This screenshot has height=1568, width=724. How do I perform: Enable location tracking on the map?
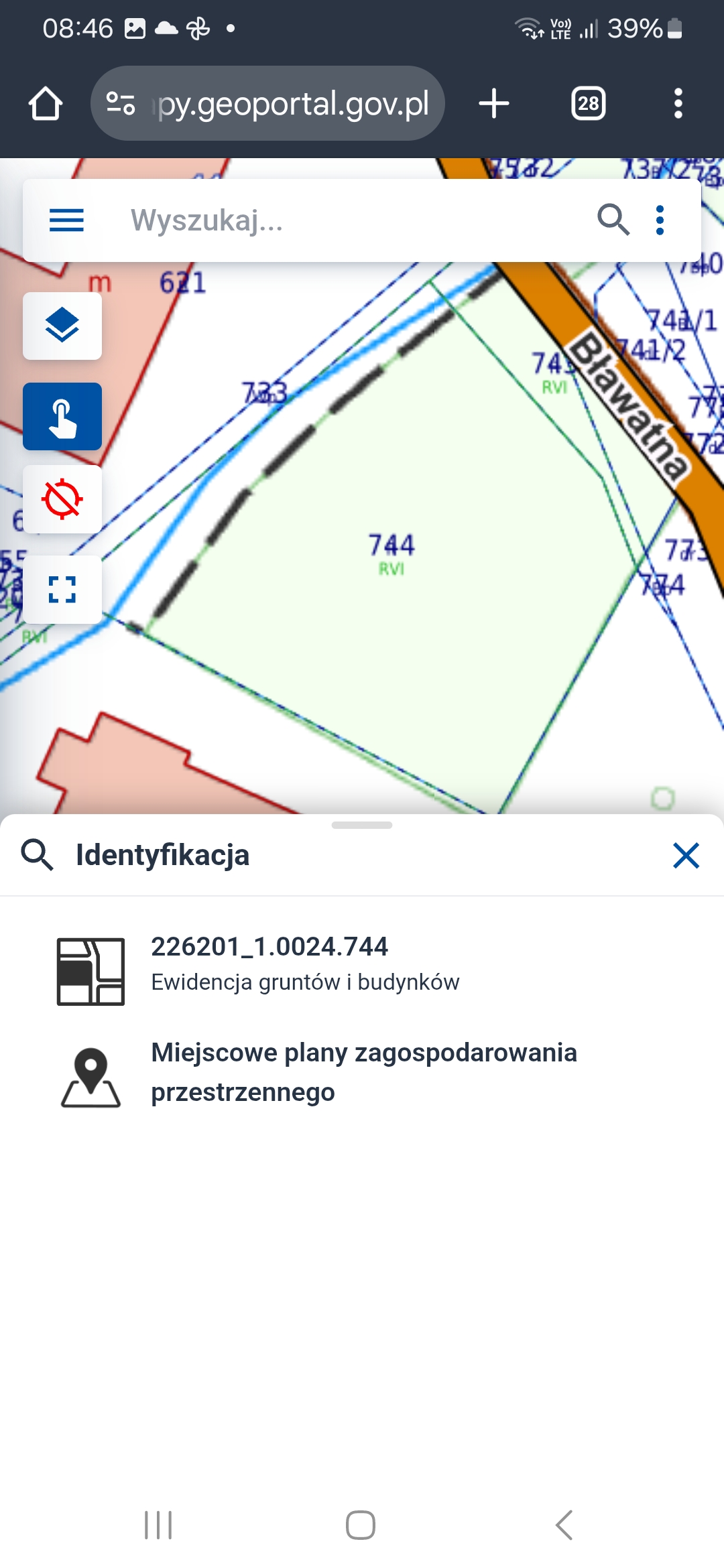click(x=62, y=499)
